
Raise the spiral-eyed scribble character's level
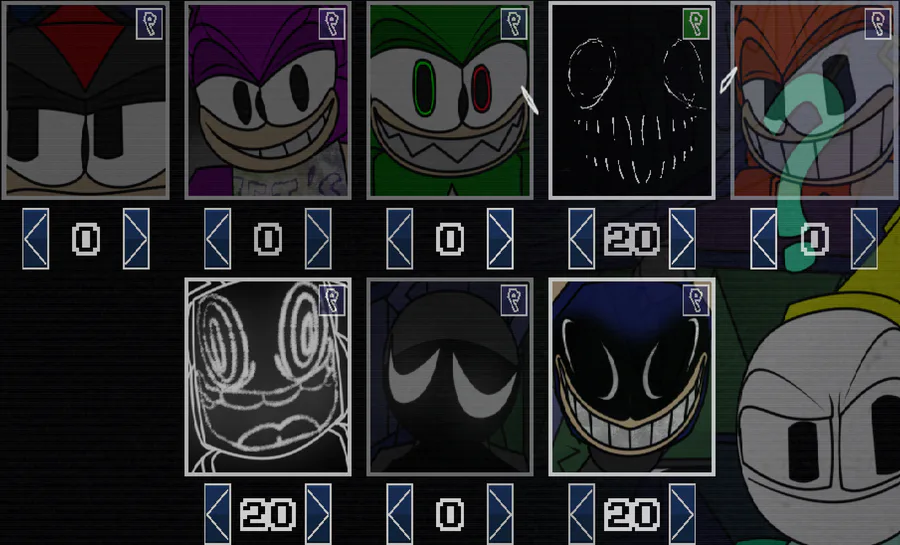click(318, 513)
